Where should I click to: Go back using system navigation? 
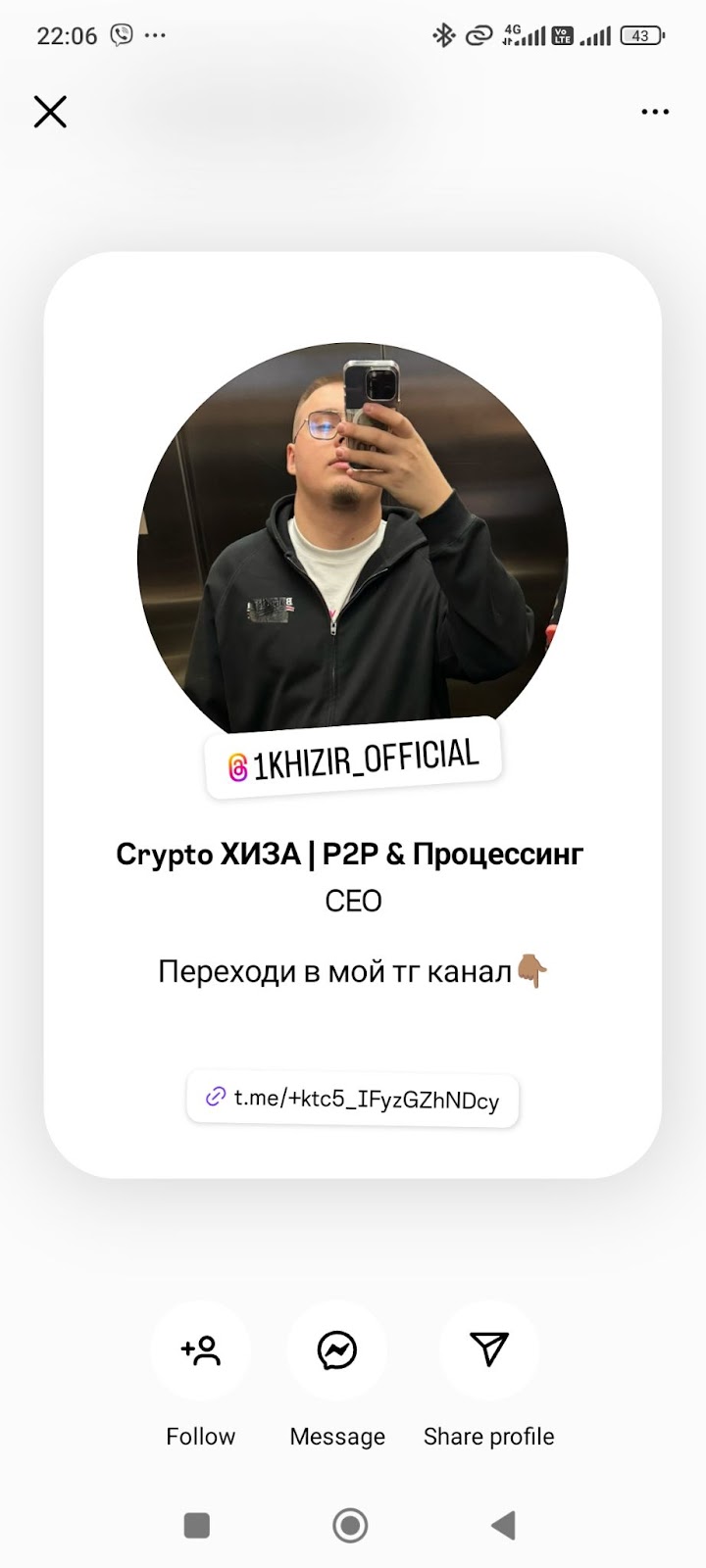504,1525
